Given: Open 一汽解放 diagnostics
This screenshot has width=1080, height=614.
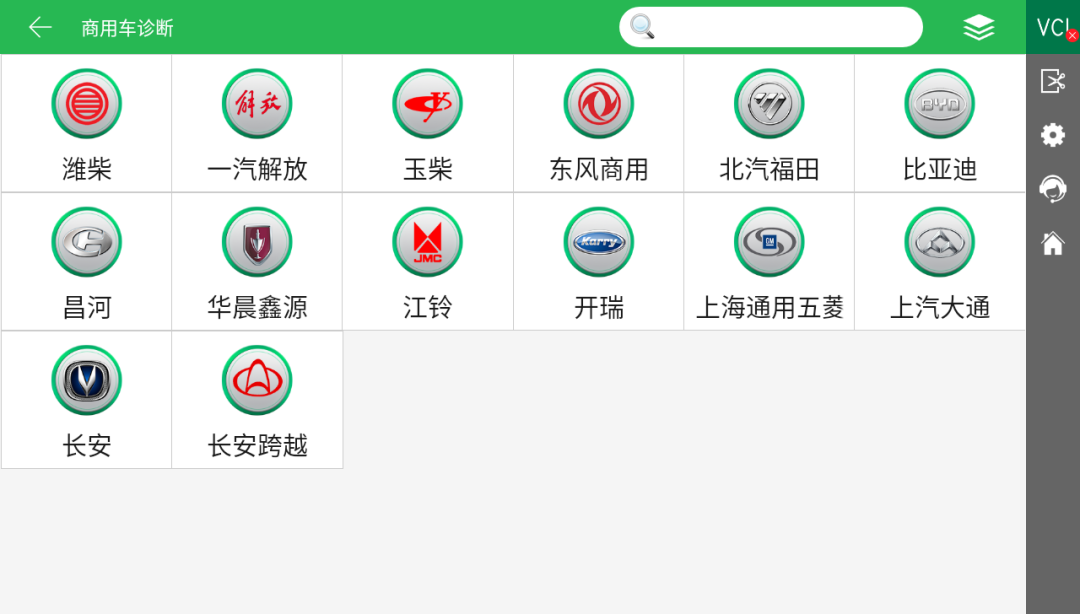Looking at the screenshot, I should click(257, 123).
